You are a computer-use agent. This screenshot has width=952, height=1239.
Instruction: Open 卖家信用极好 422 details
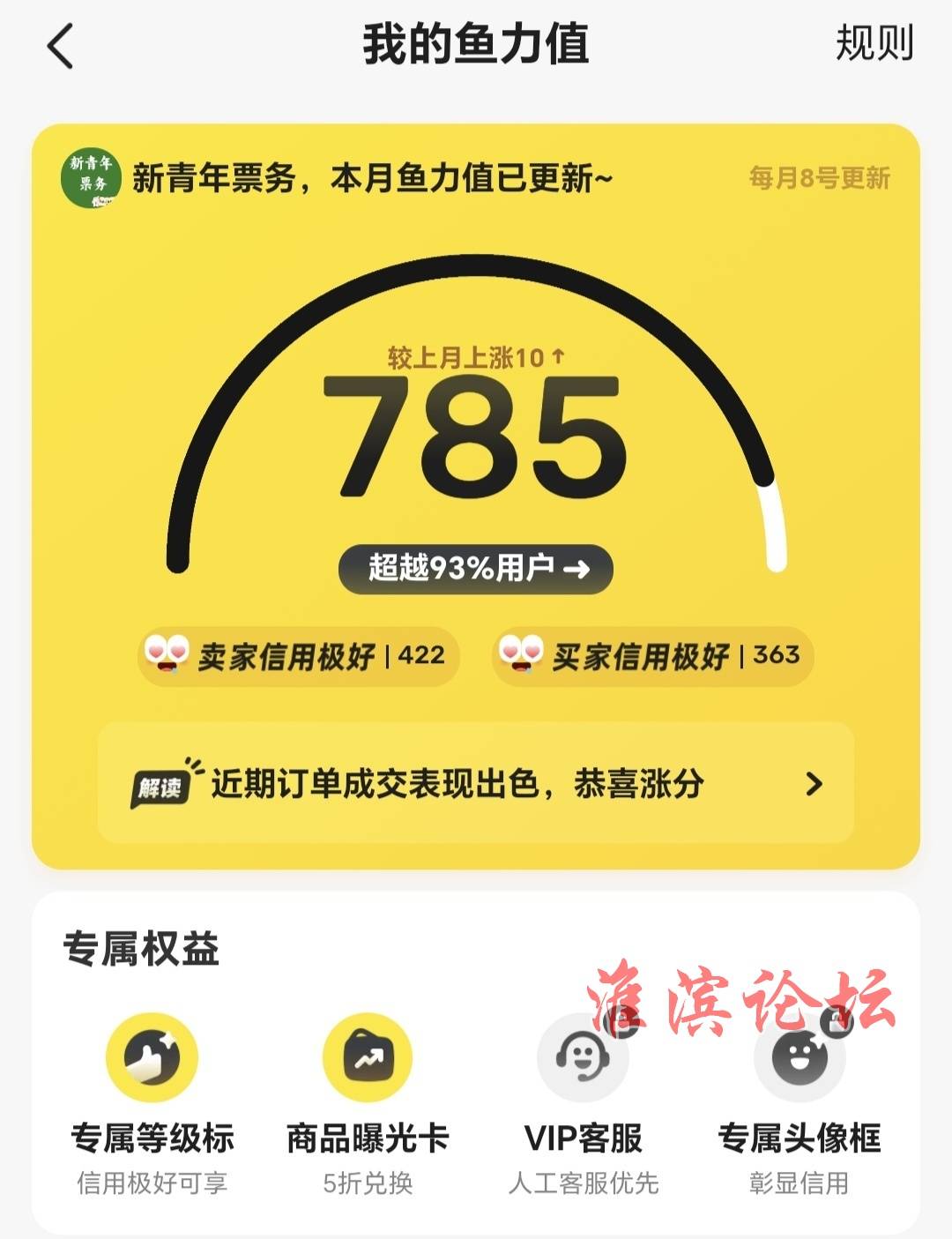[x=299, y=656]
